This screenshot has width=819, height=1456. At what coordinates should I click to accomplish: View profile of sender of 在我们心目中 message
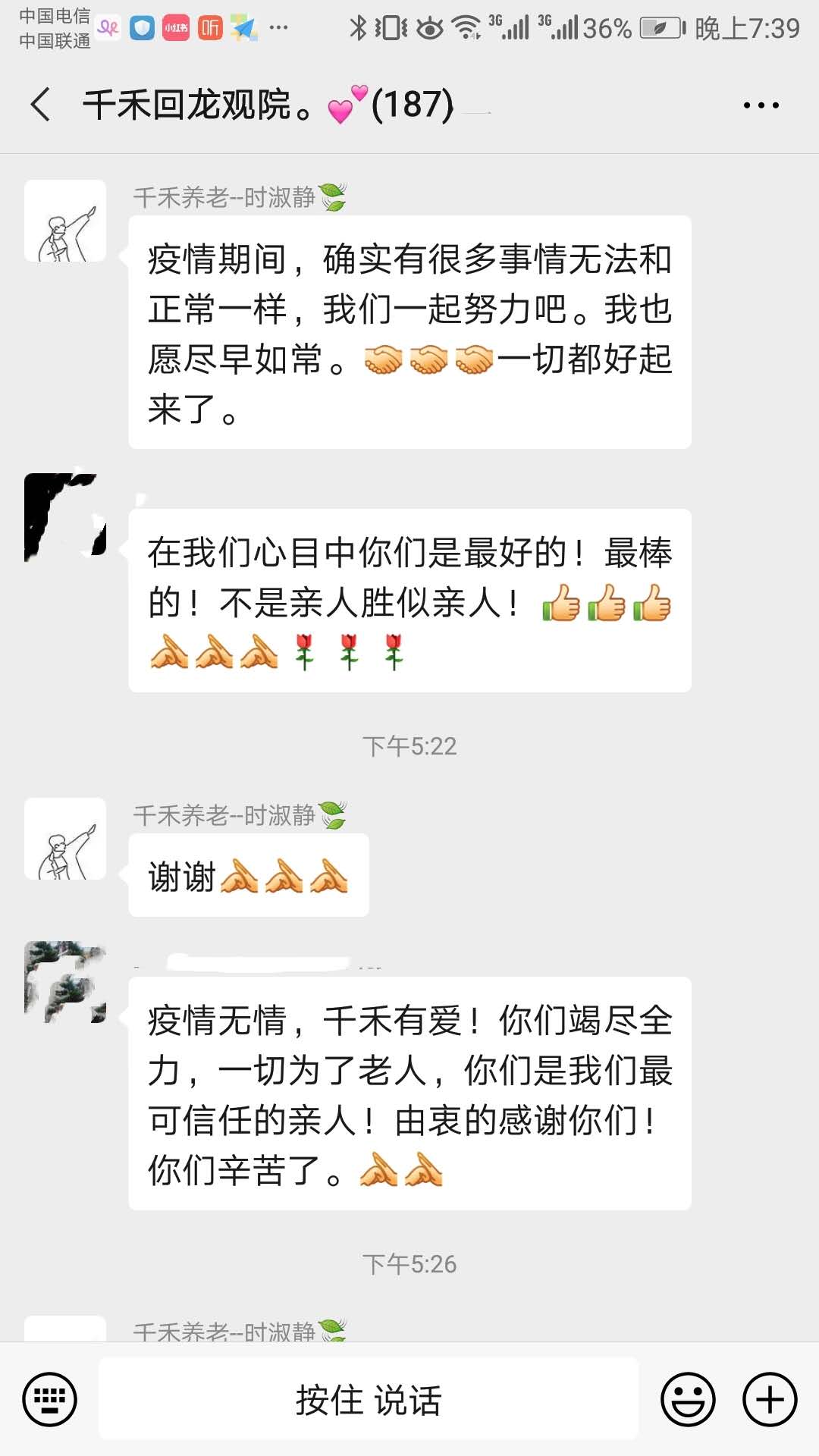click(65, 517)
